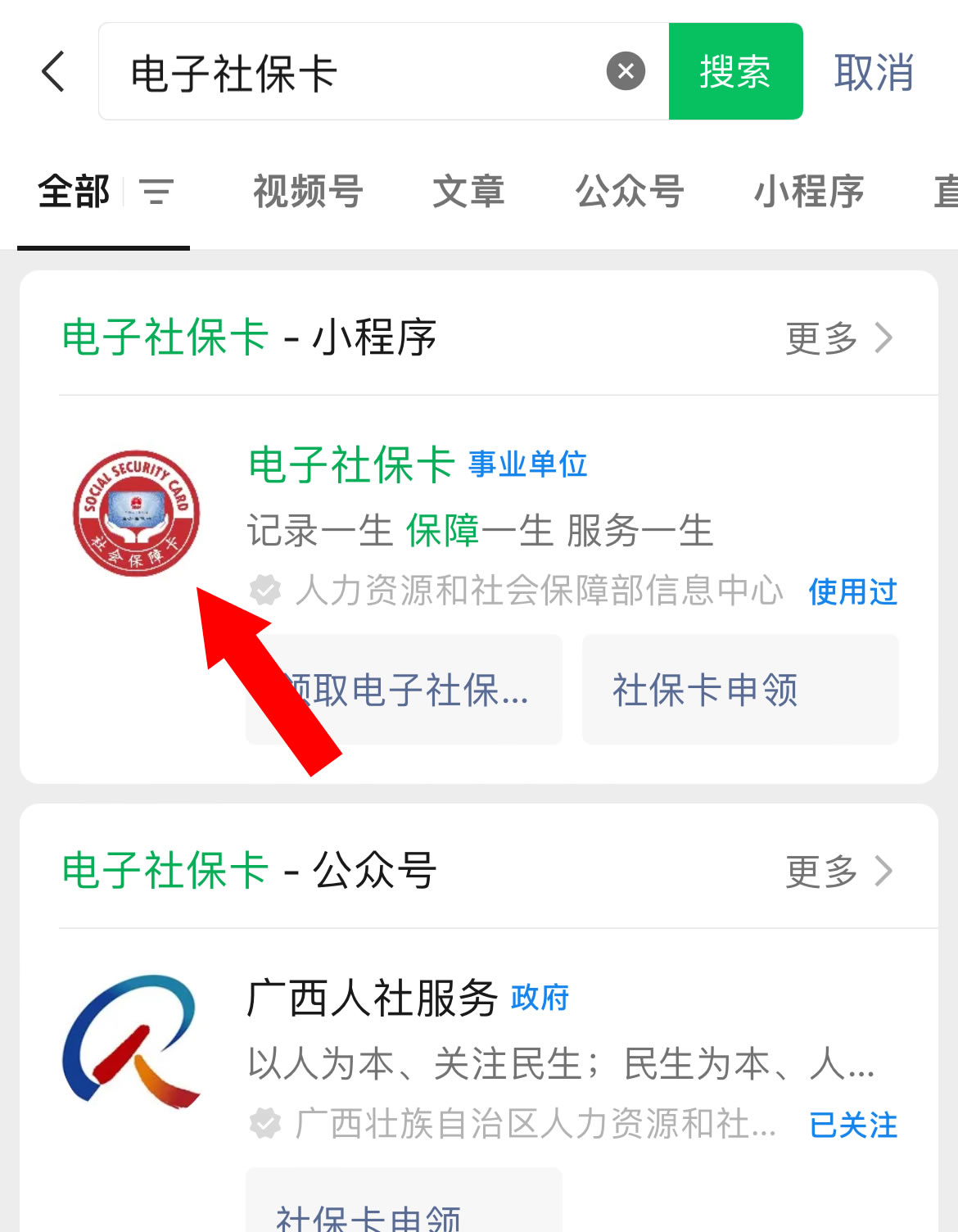Screen dimensions: 958x1232
Task: Open the 广西人社服务 official account
Action: tap(373, 999)
